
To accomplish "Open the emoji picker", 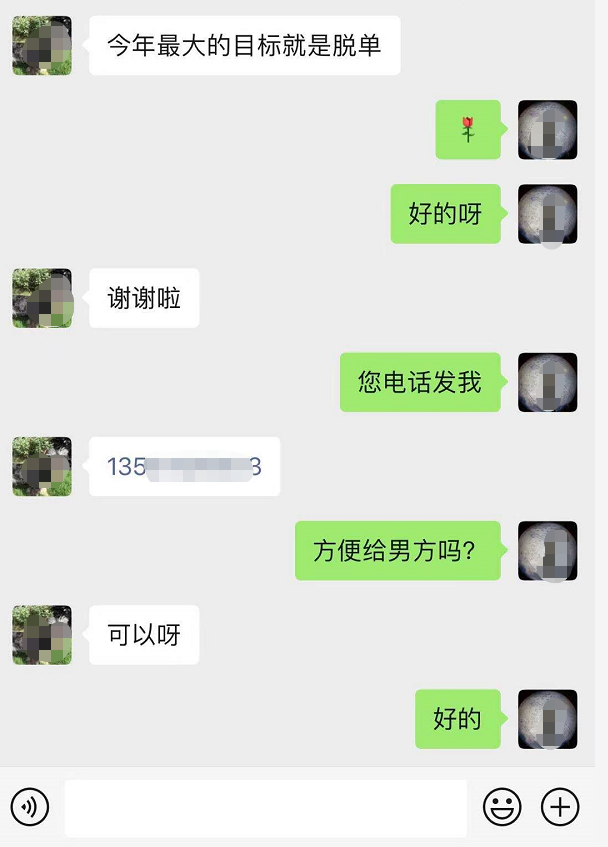I will (502, 806).
